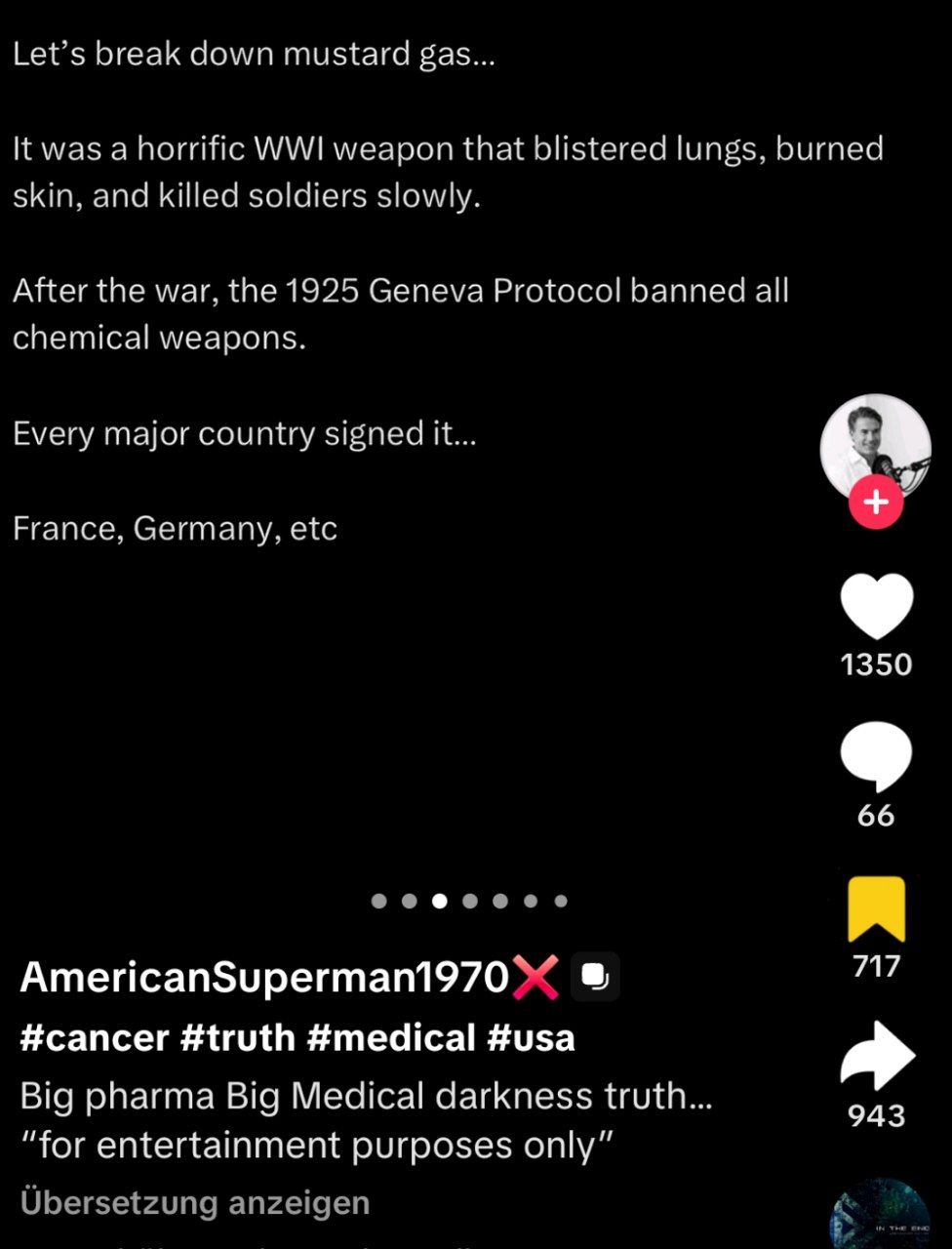952x1249 pixels.
Task: Like this post with the heart icon
Action: (x=876, y=607)
